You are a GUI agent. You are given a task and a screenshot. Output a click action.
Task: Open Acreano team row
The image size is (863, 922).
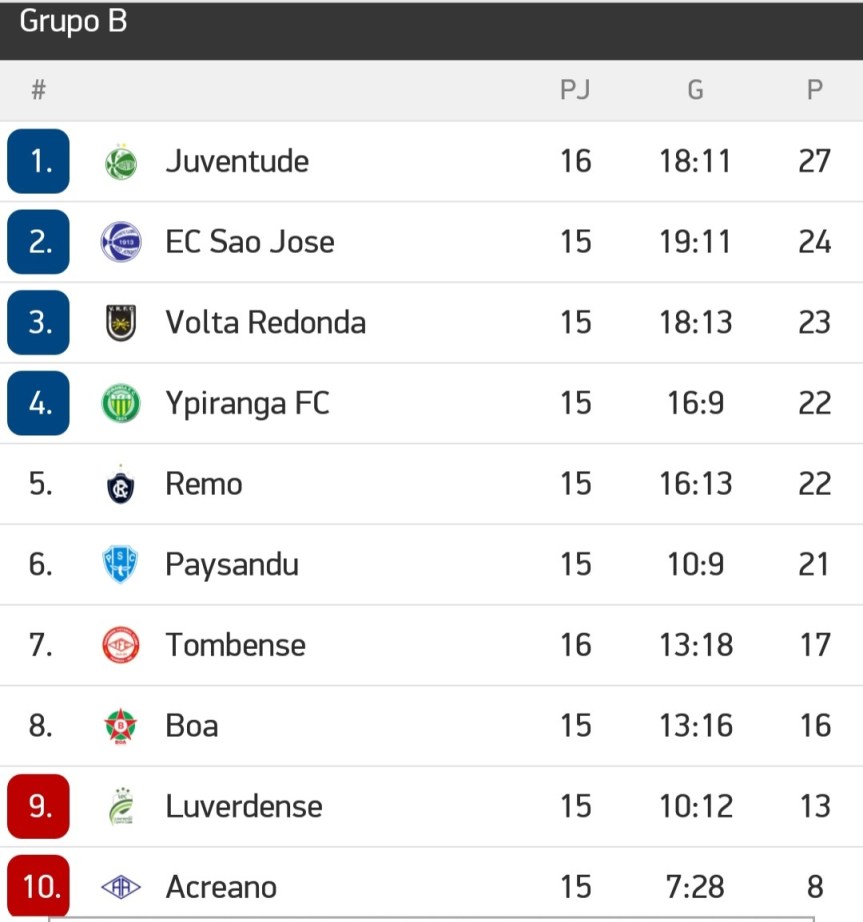coord(221,886)
